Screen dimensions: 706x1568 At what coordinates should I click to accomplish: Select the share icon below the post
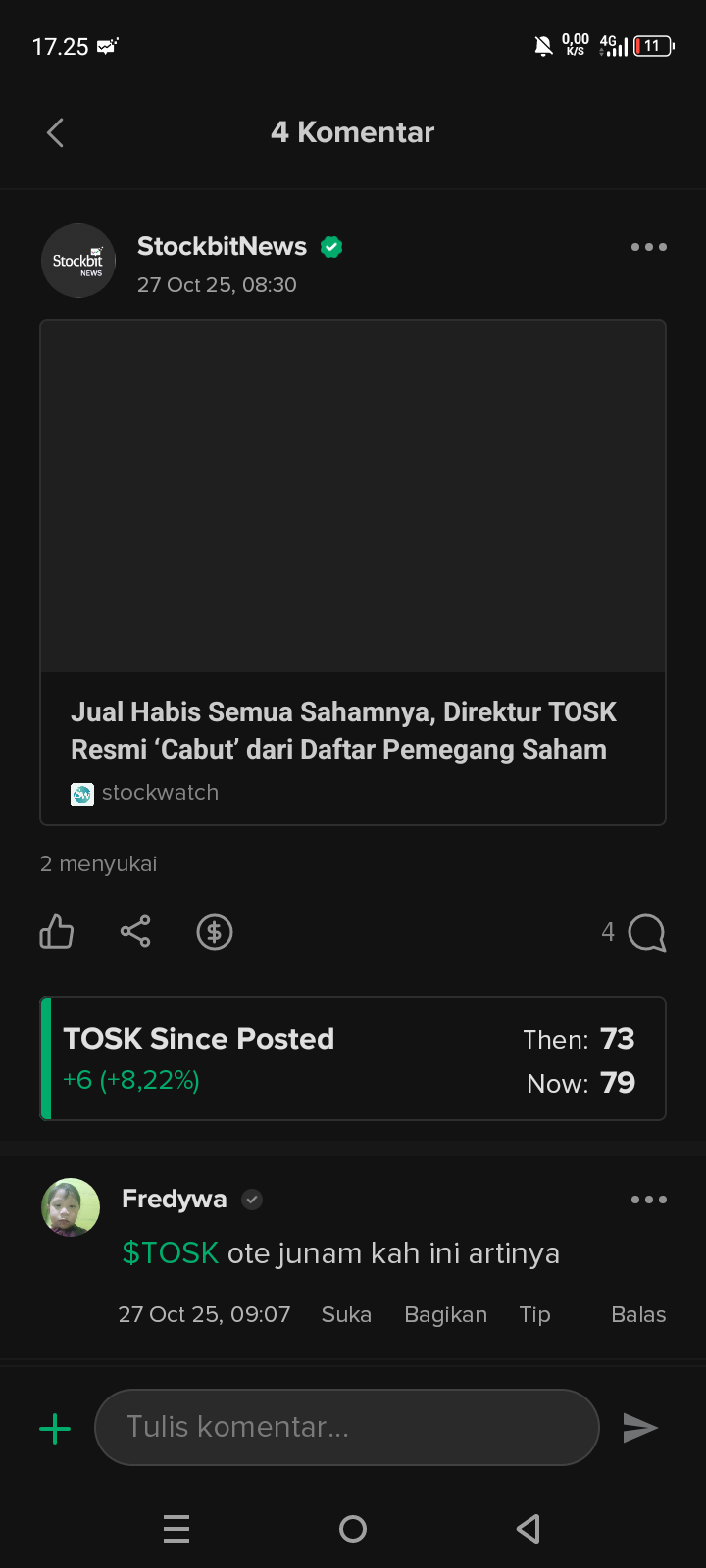click(135, 931)
